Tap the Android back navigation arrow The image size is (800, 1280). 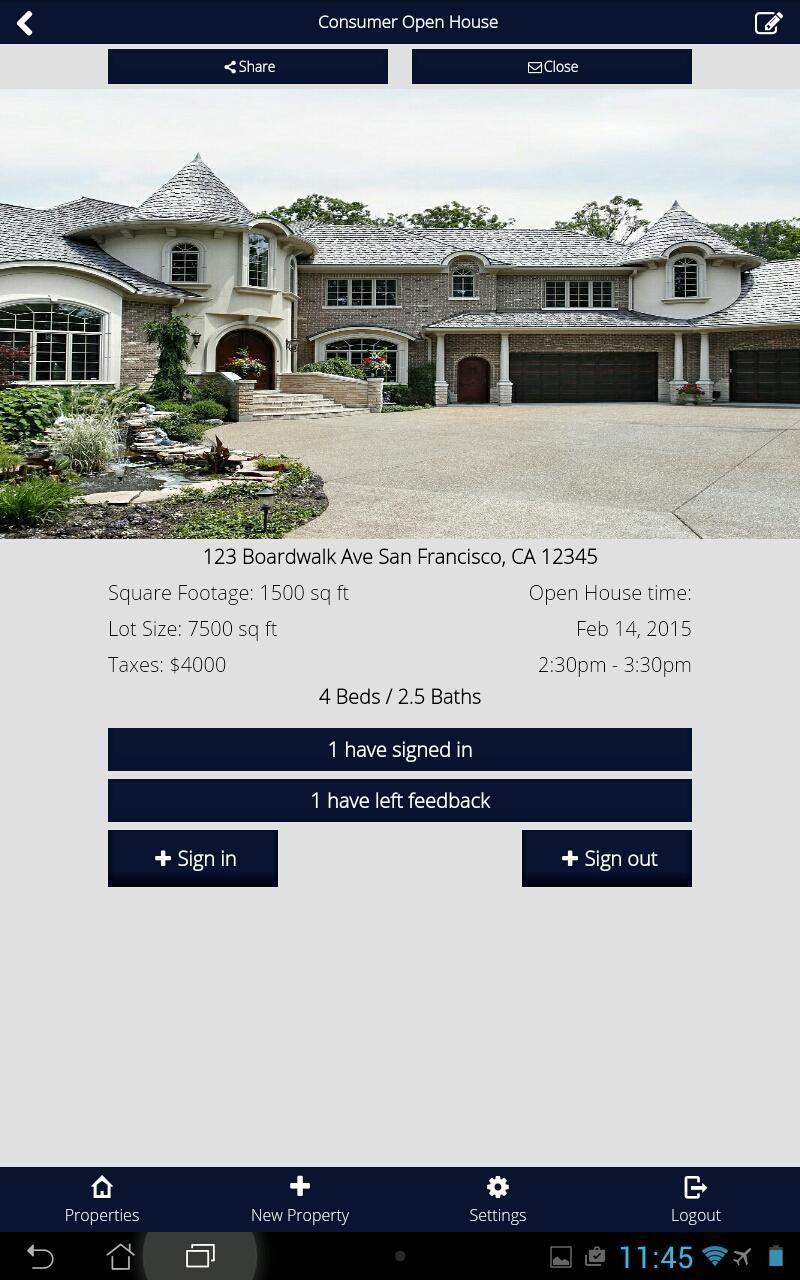tap(40, 1257)
